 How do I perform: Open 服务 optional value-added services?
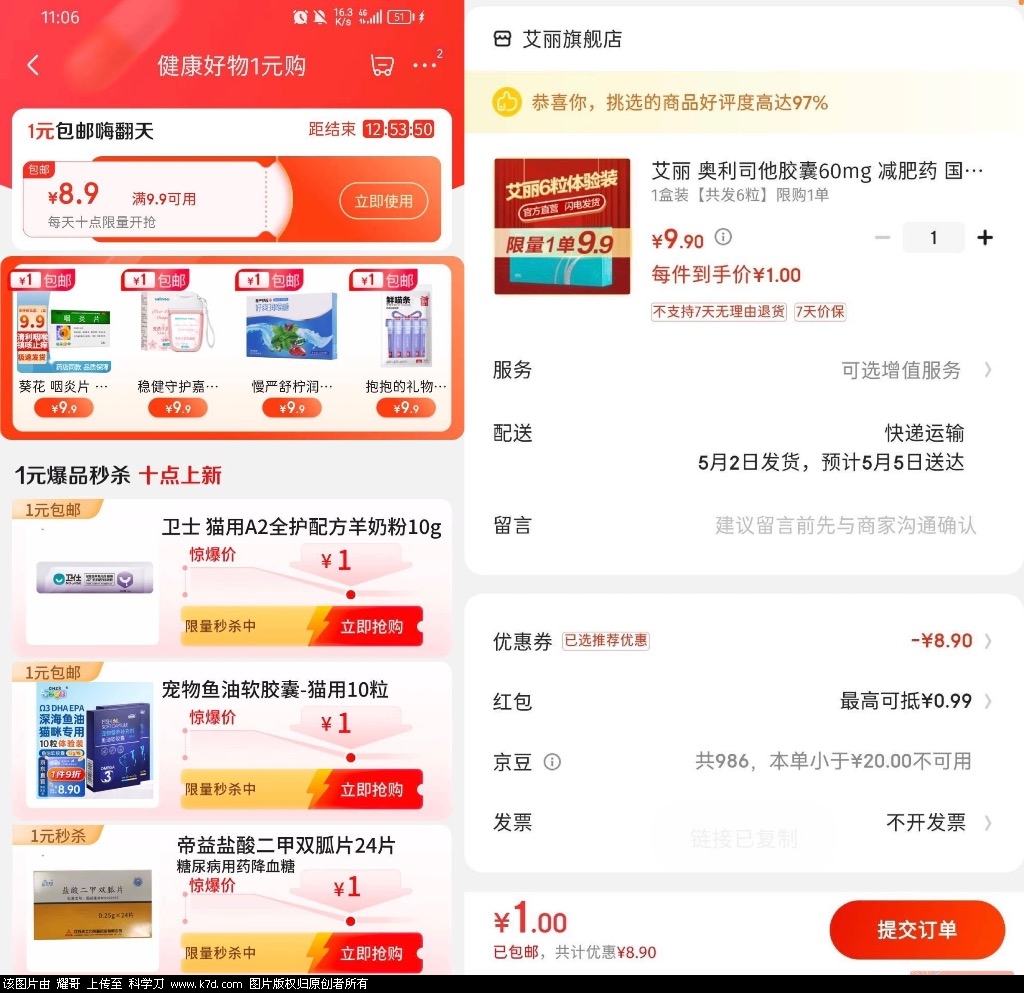click(x=915, y=370)
